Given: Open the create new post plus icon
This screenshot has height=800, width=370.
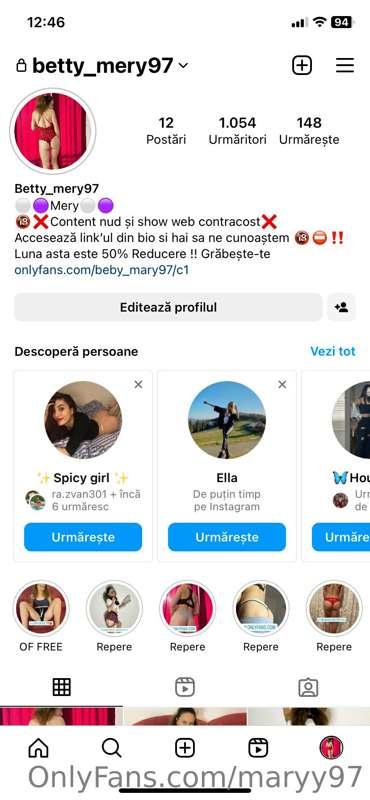Looking at the screenshot, I should point(302,65).
